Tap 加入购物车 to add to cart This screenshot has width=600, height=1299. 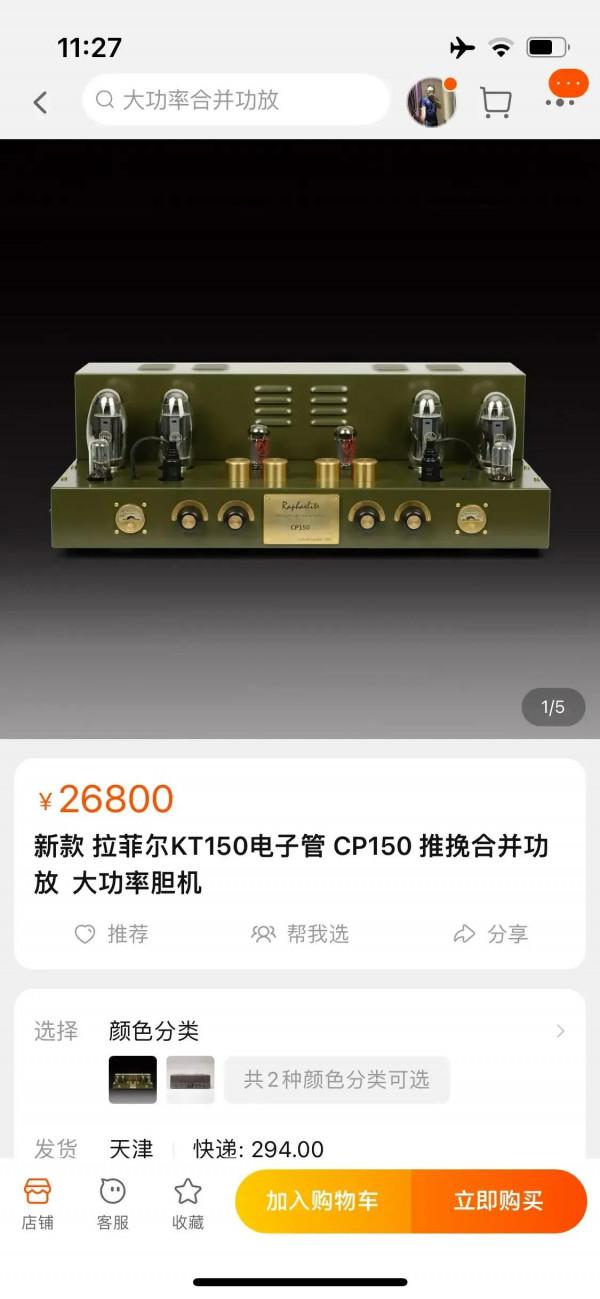tap(322, 1201)
